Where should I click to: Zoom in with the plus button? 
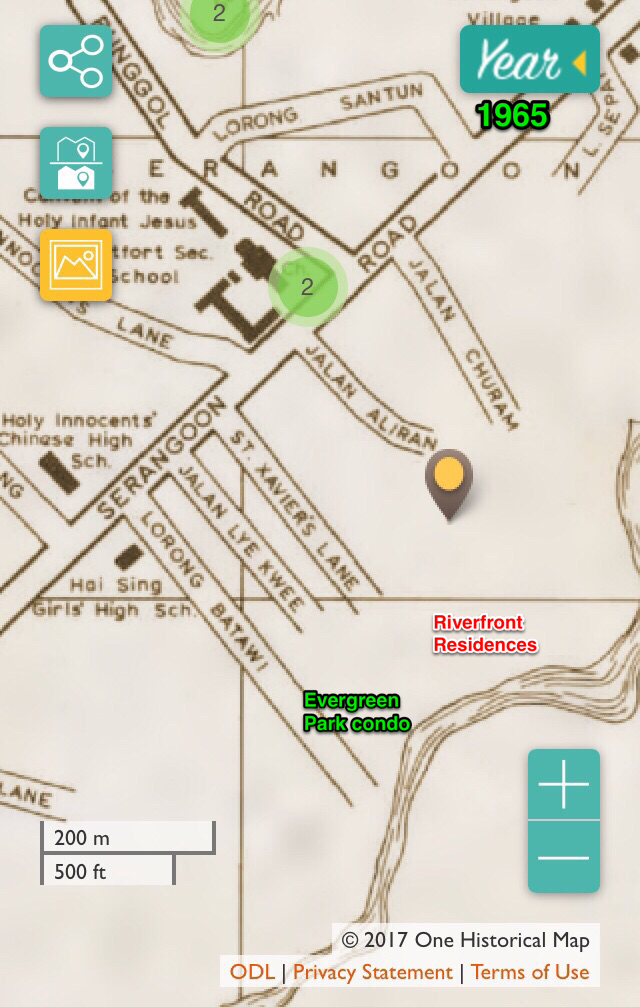[x=564, y=784]
